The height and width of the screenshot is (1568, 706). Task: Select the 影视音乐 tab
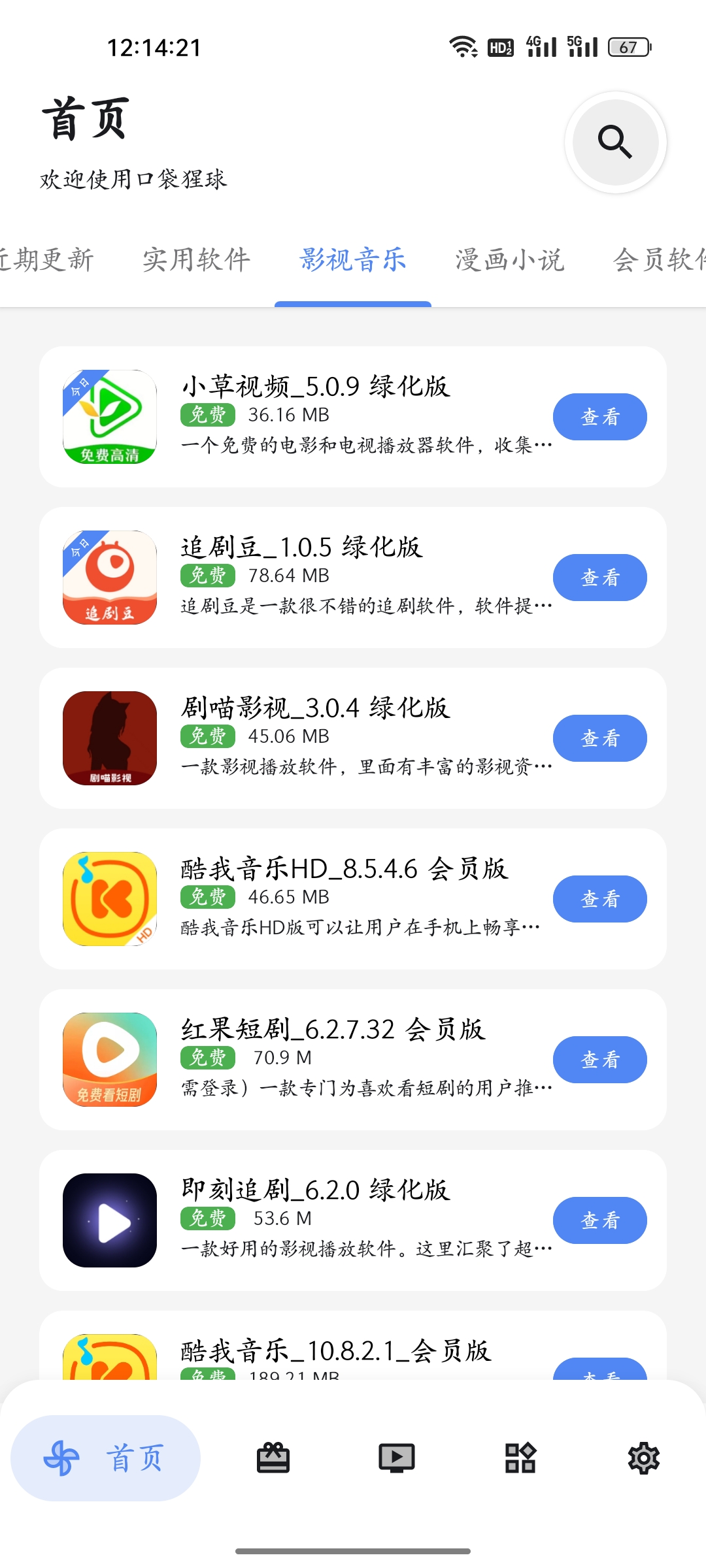click(x=353, y=259)
